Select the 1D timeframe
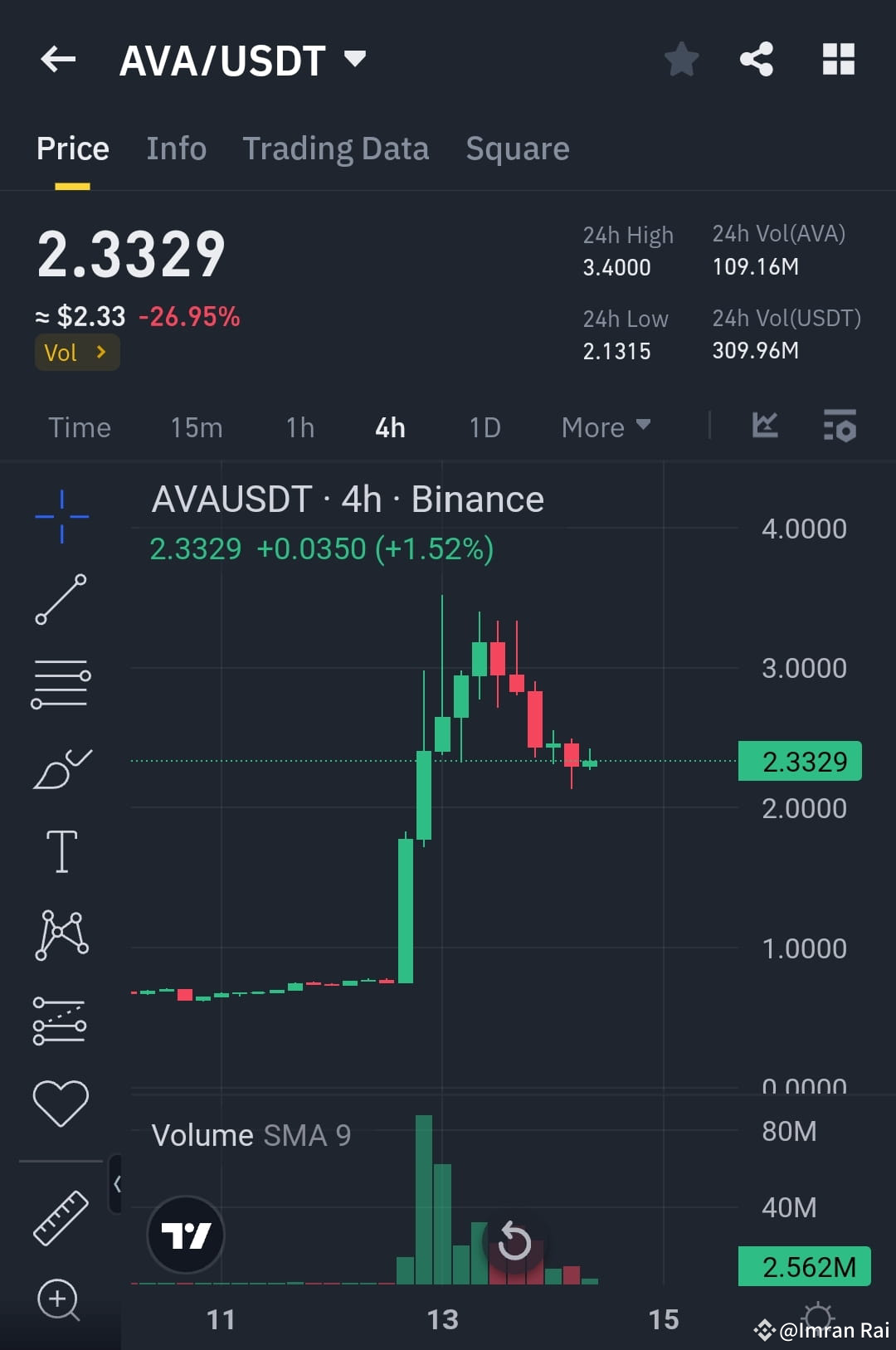This screenshot has width=896, height=1350. point(484,426)
